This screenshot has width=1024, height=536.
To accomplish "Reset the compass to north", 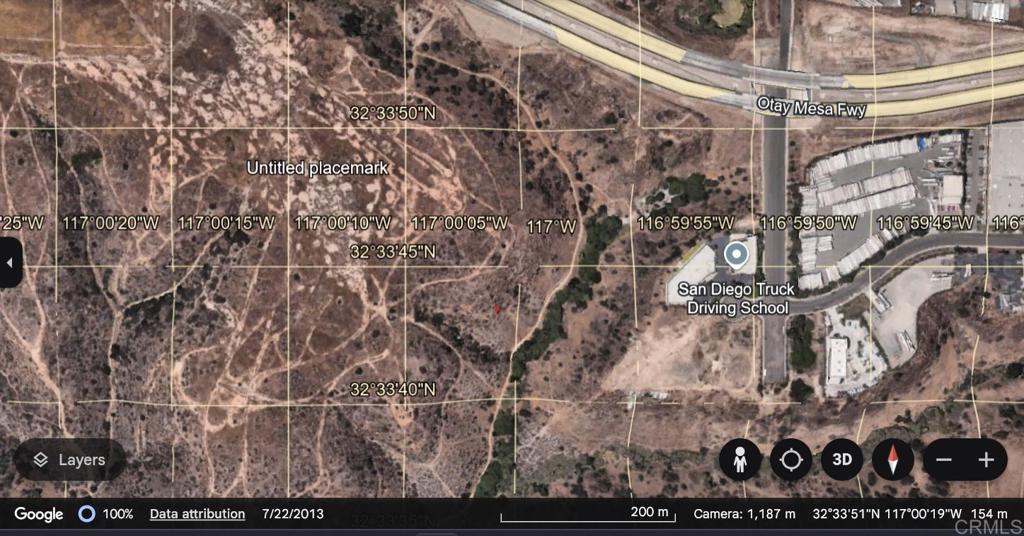I will (x=893, y=460).
